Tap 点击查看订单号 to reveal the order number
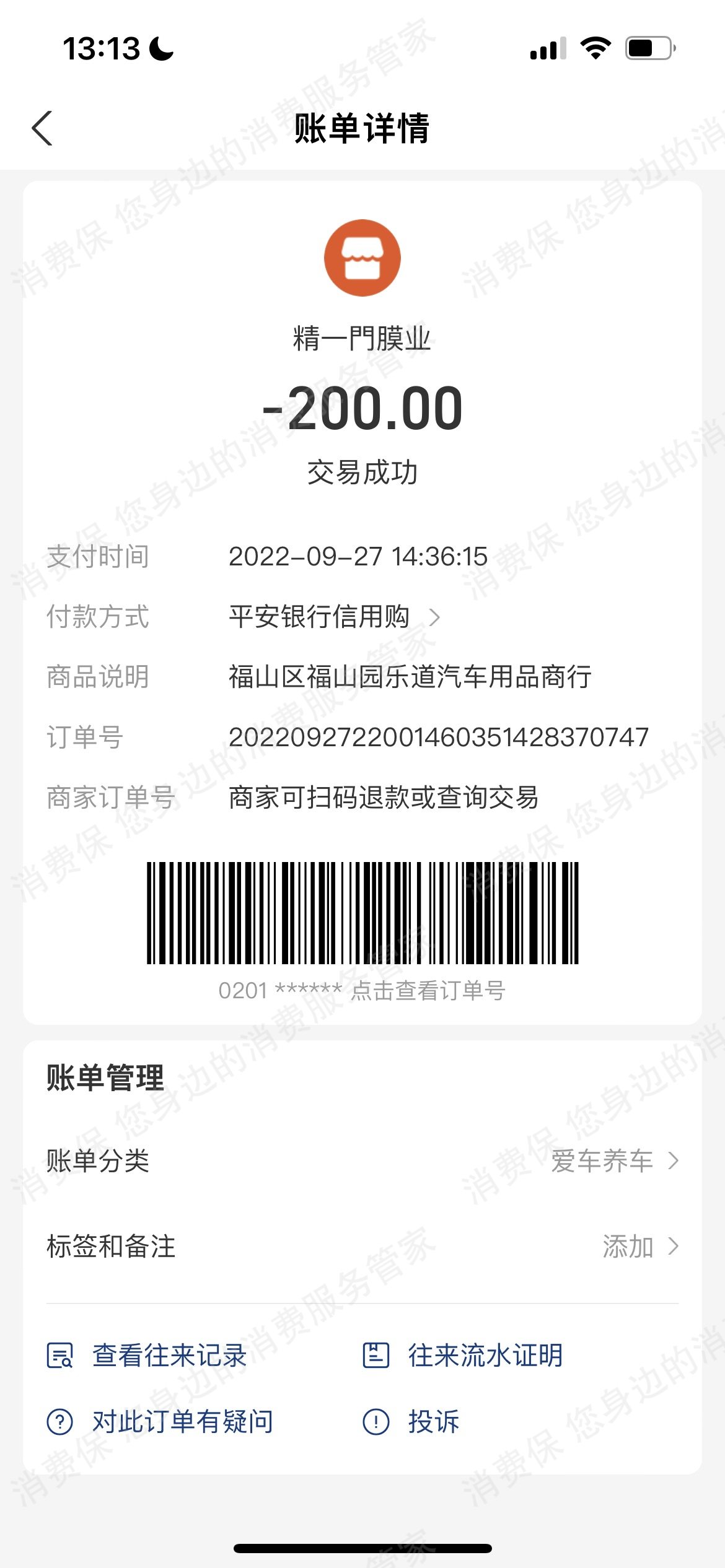 click(428, 990)
